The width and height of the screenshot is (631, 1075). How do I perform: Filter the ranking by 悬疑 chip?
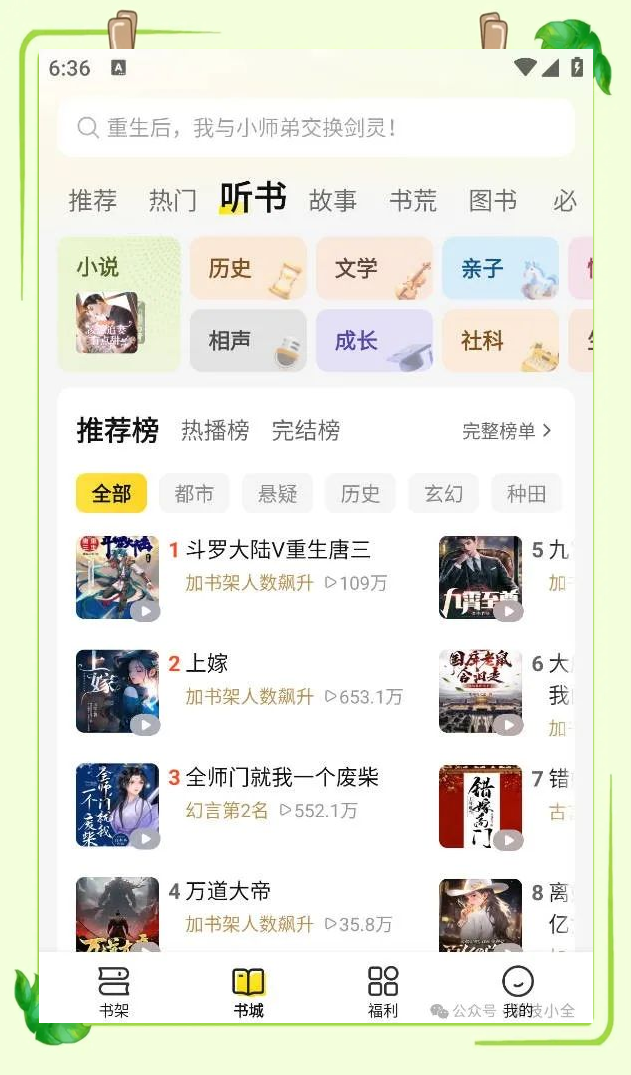click(x=277, y=494)
